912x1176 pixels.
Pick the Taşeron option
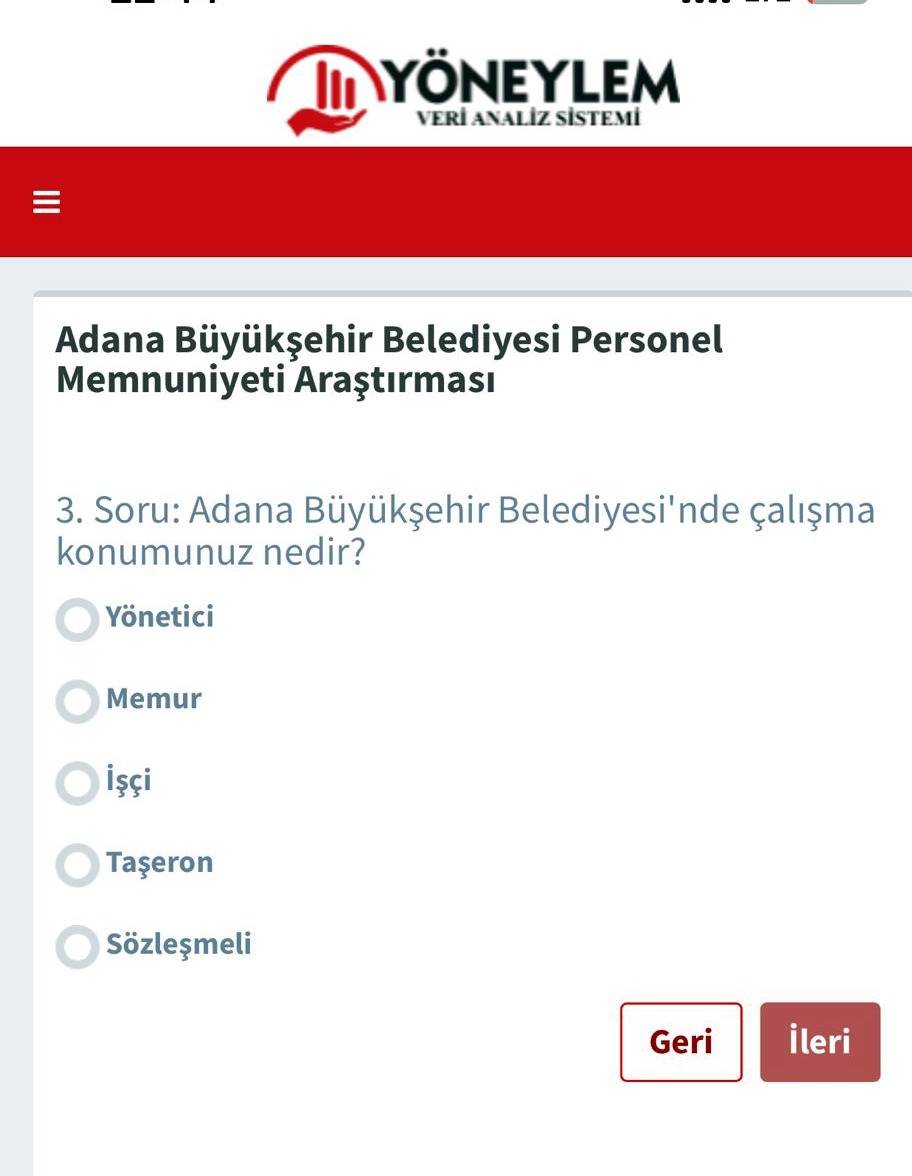click(77, 865)
